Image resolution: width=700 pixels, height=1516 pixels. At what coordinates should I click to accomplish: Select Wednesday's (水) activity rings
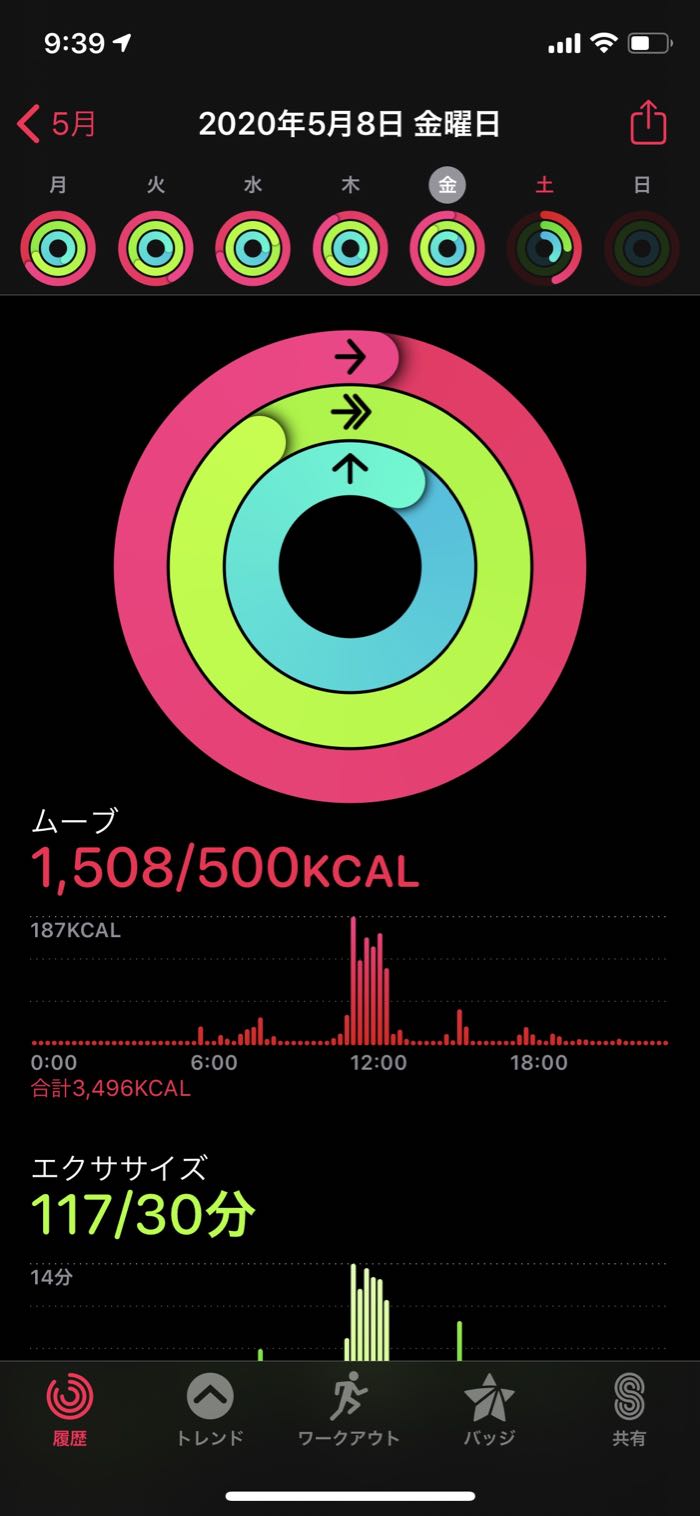point(253,248)
